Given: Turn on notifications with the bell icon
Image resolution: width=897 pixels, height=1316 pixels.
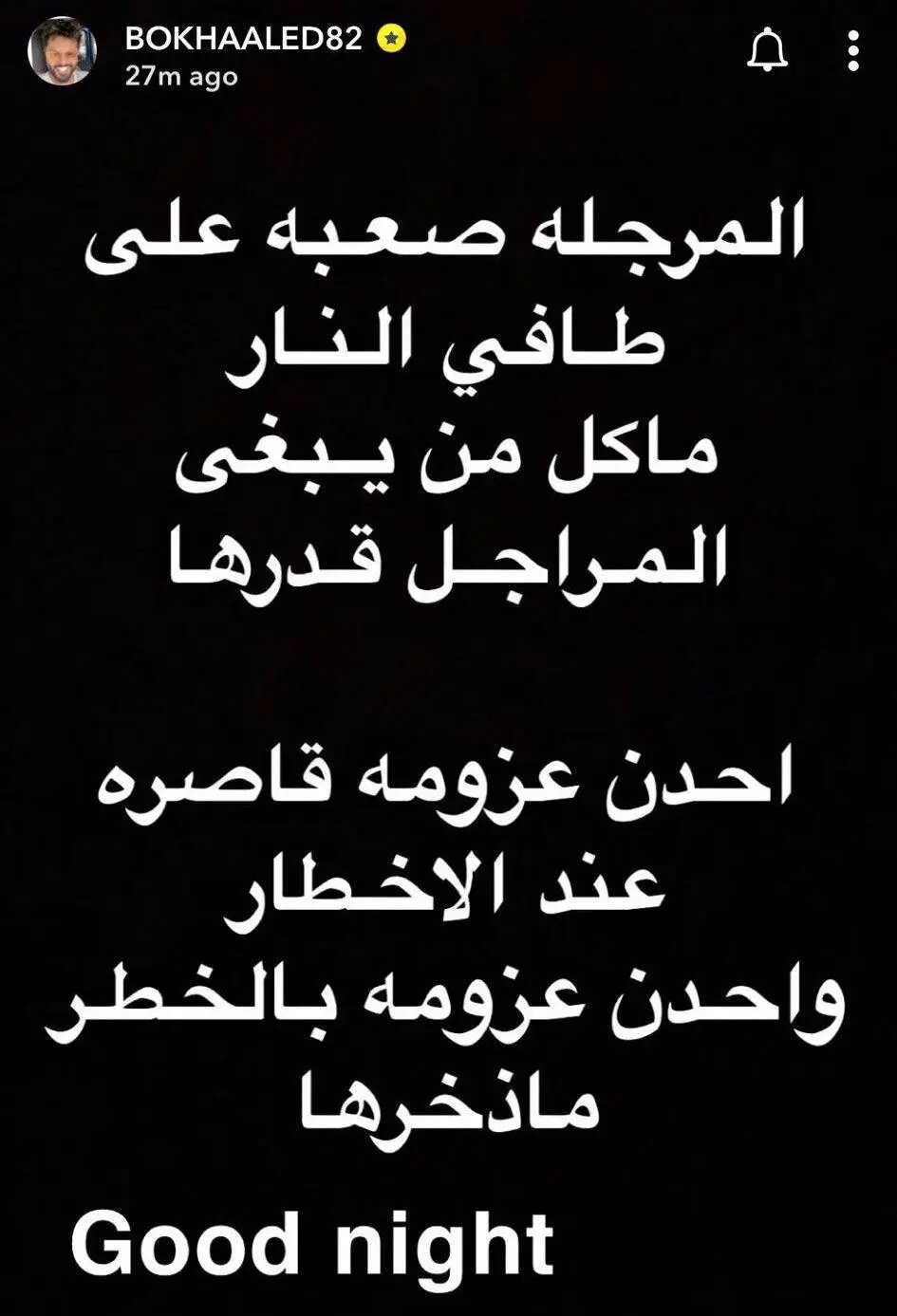Looking at the screenshot, I should (767, 50).
